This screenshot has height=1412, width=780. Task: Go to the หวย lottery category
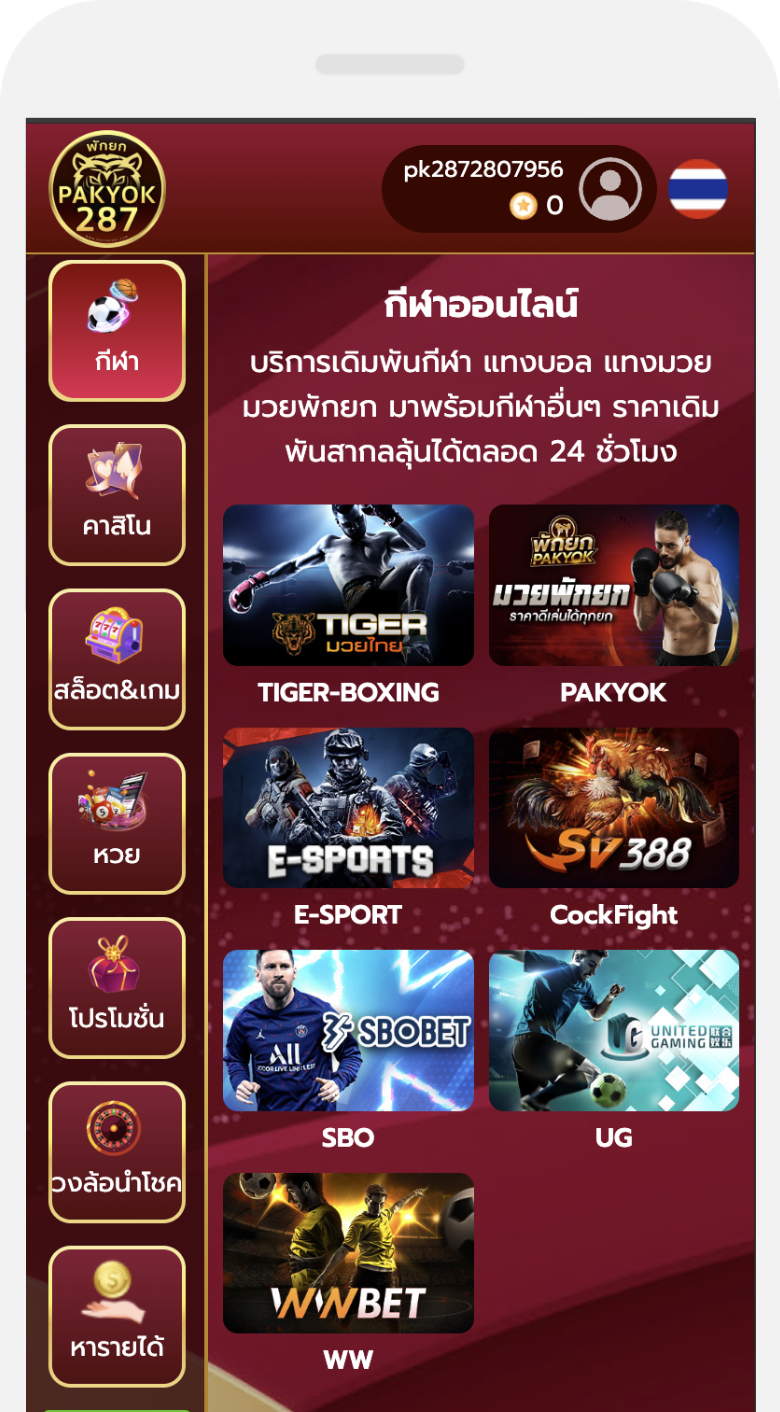click(x=117, y=823)
